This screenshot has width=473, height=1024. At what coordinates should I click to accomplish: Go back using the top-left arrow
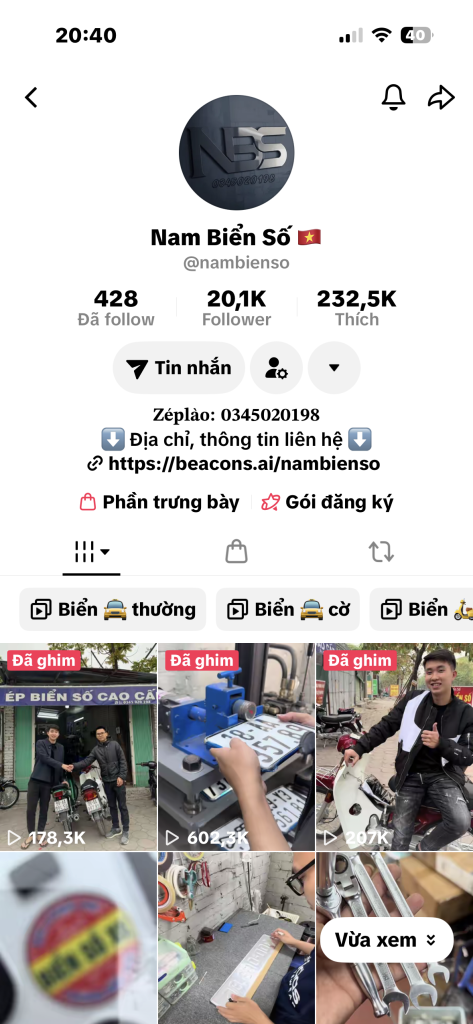[31, 97]
